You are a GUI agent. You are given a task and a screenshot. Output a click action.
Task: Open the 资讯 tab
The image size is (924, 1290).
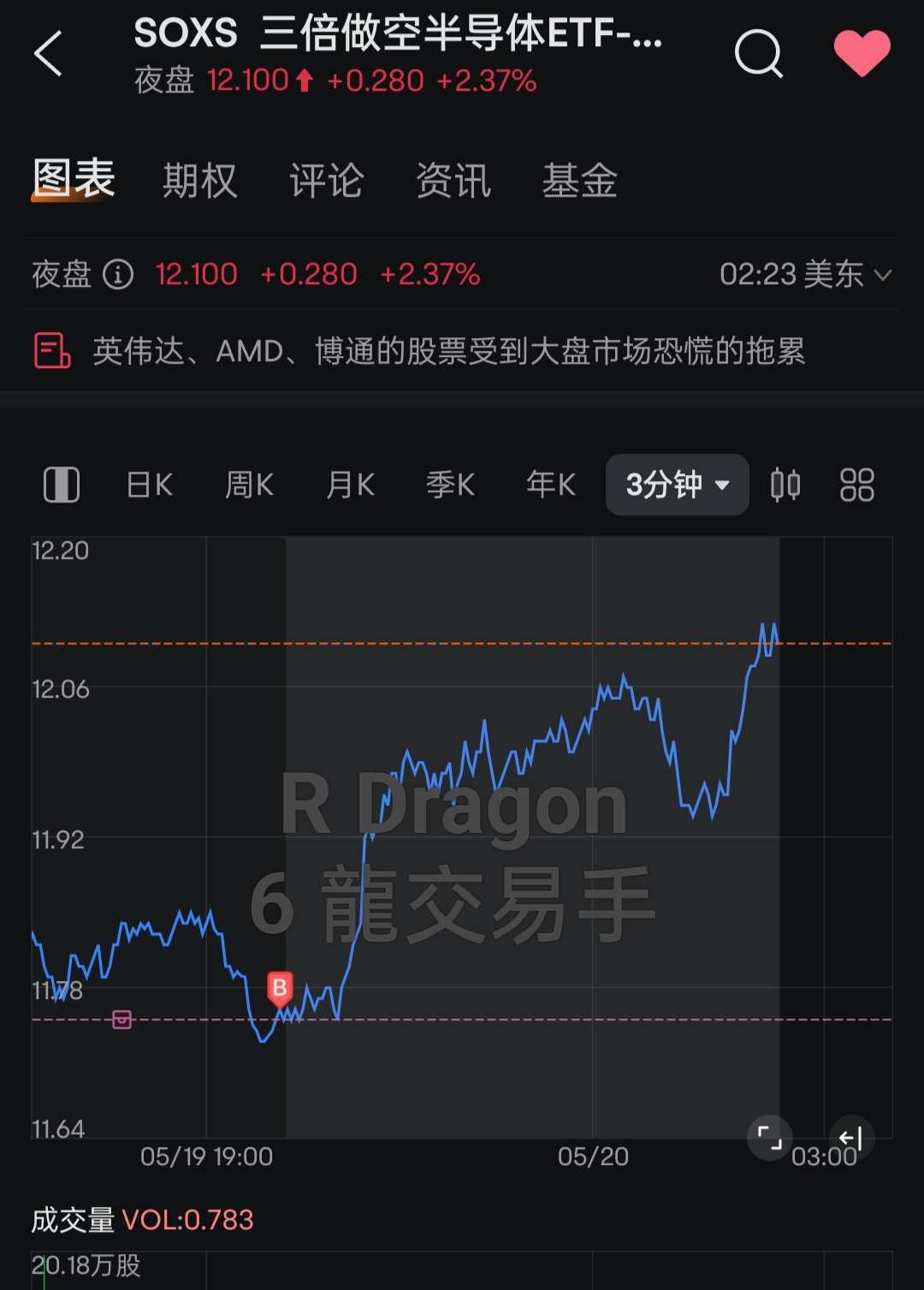tap(453, 181)
